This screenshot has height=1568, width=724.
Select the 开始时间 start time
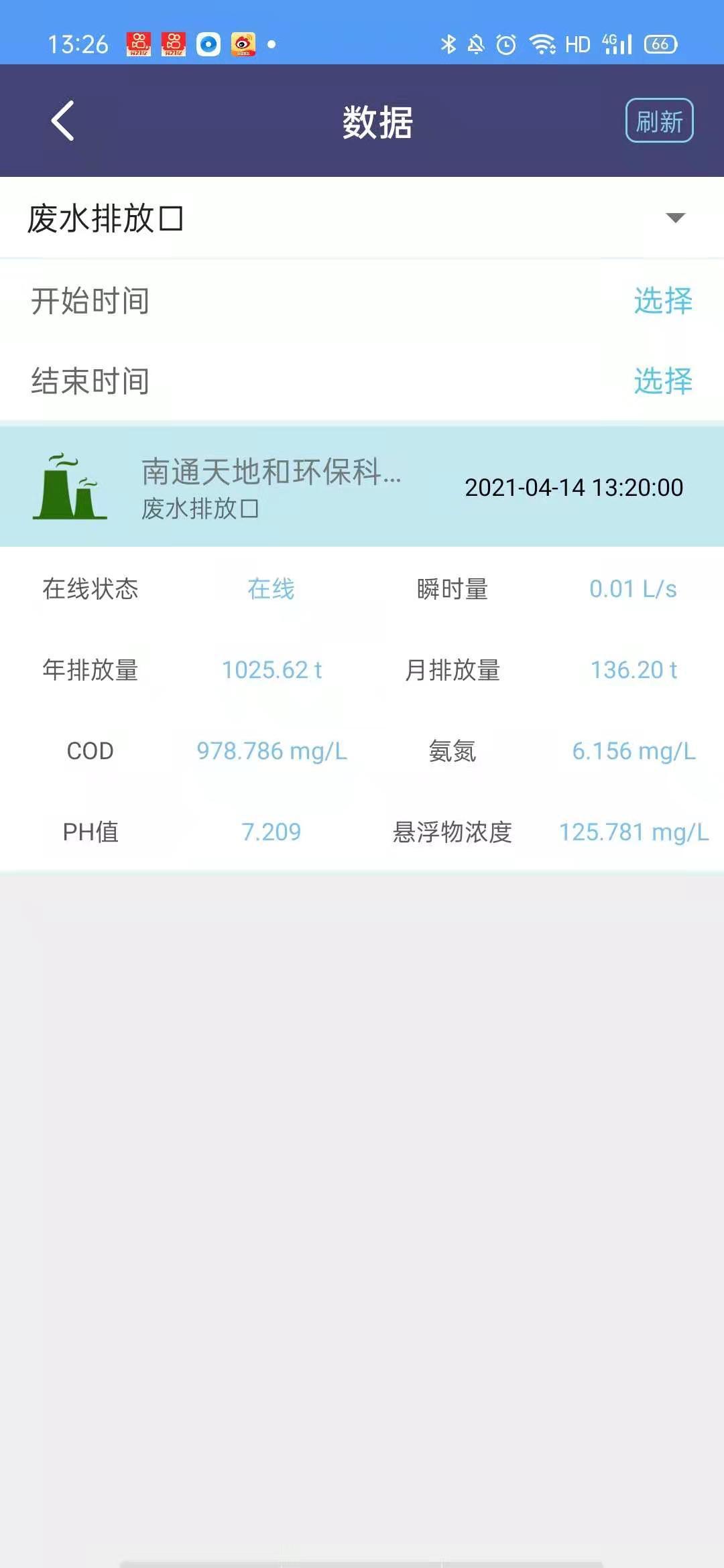click(662, 300)
